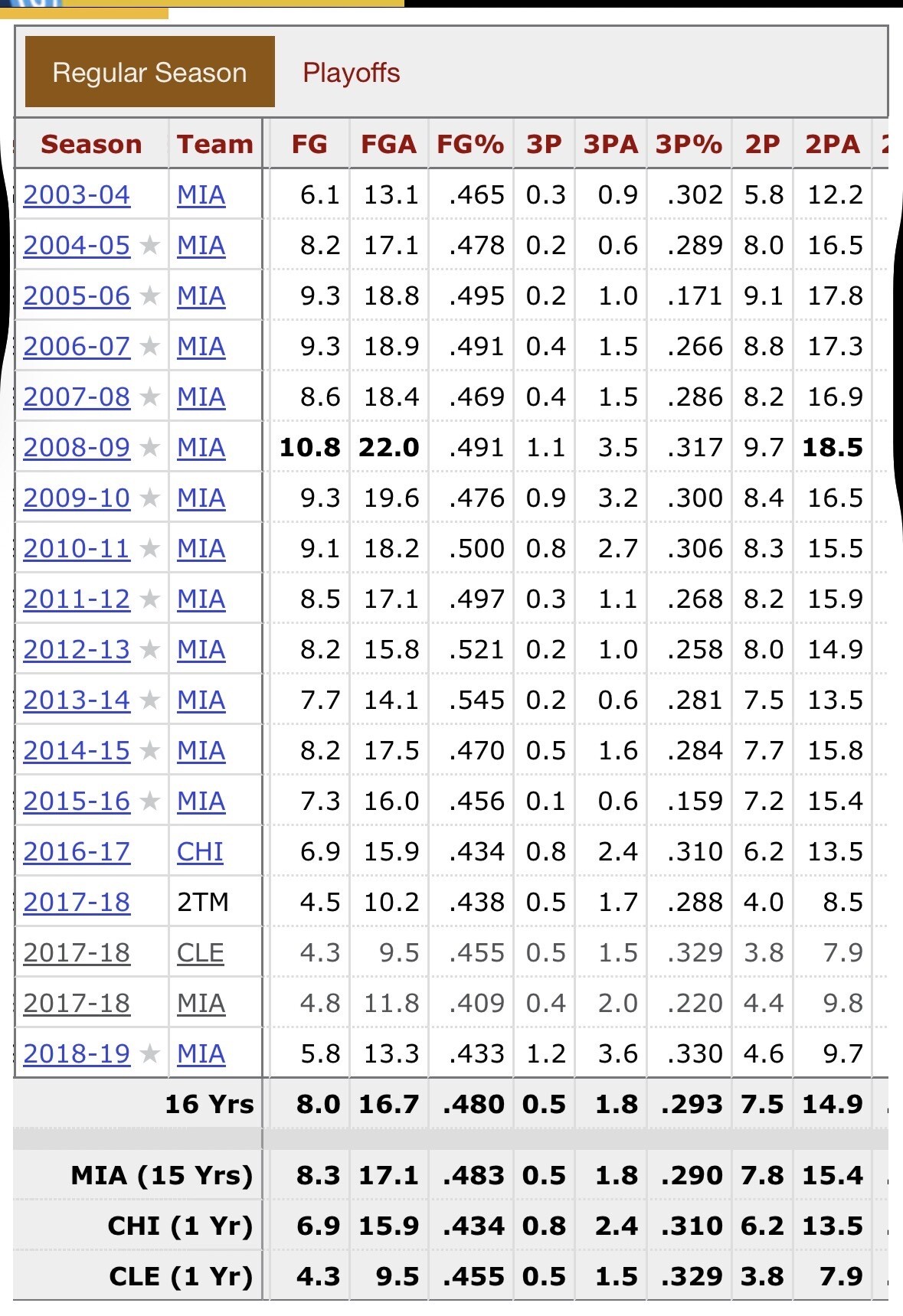The image size is (903, 1316).
Task: Open the 2006-07 season link
Action: coord(77,346)
